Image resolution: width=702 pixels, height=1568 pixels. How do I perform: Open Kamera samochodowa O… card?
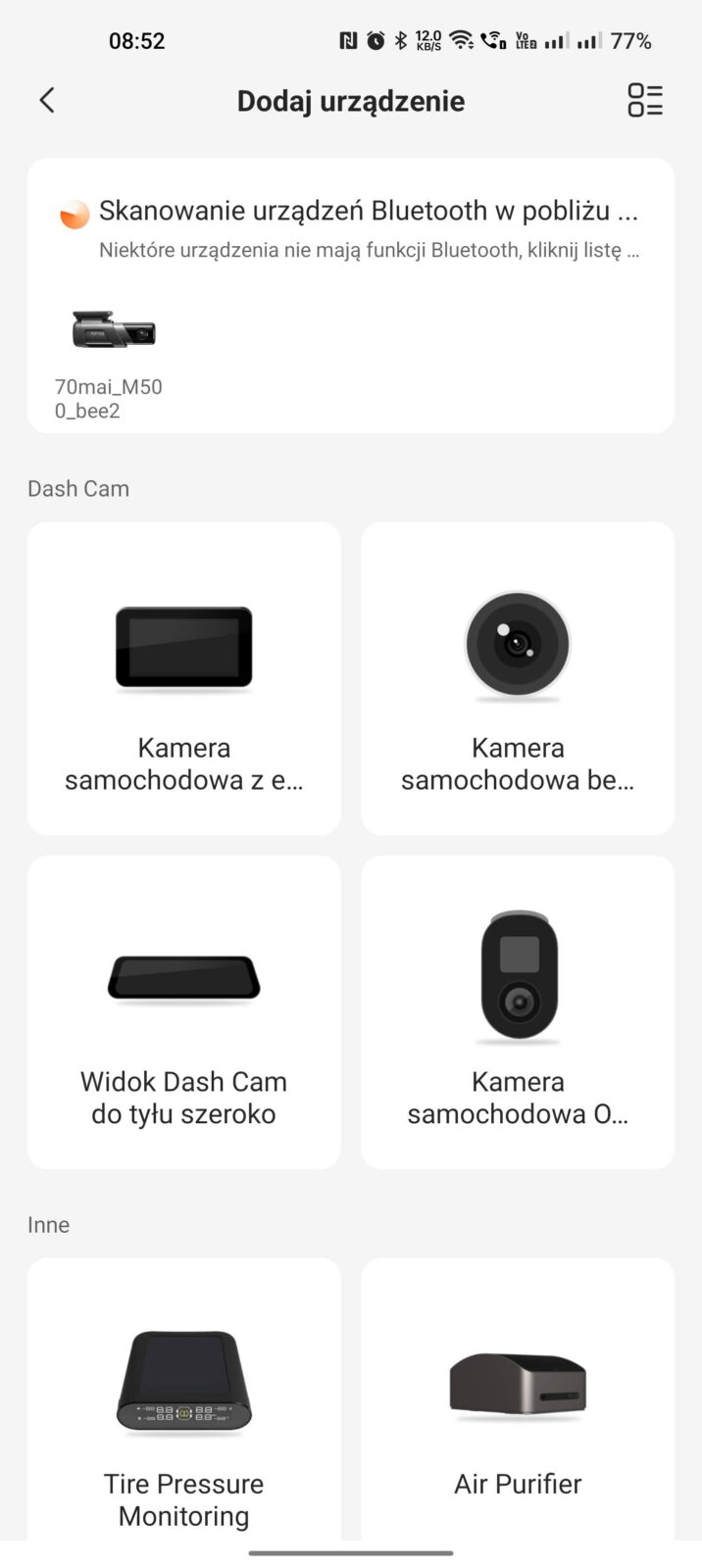[x=518, y=1011]
